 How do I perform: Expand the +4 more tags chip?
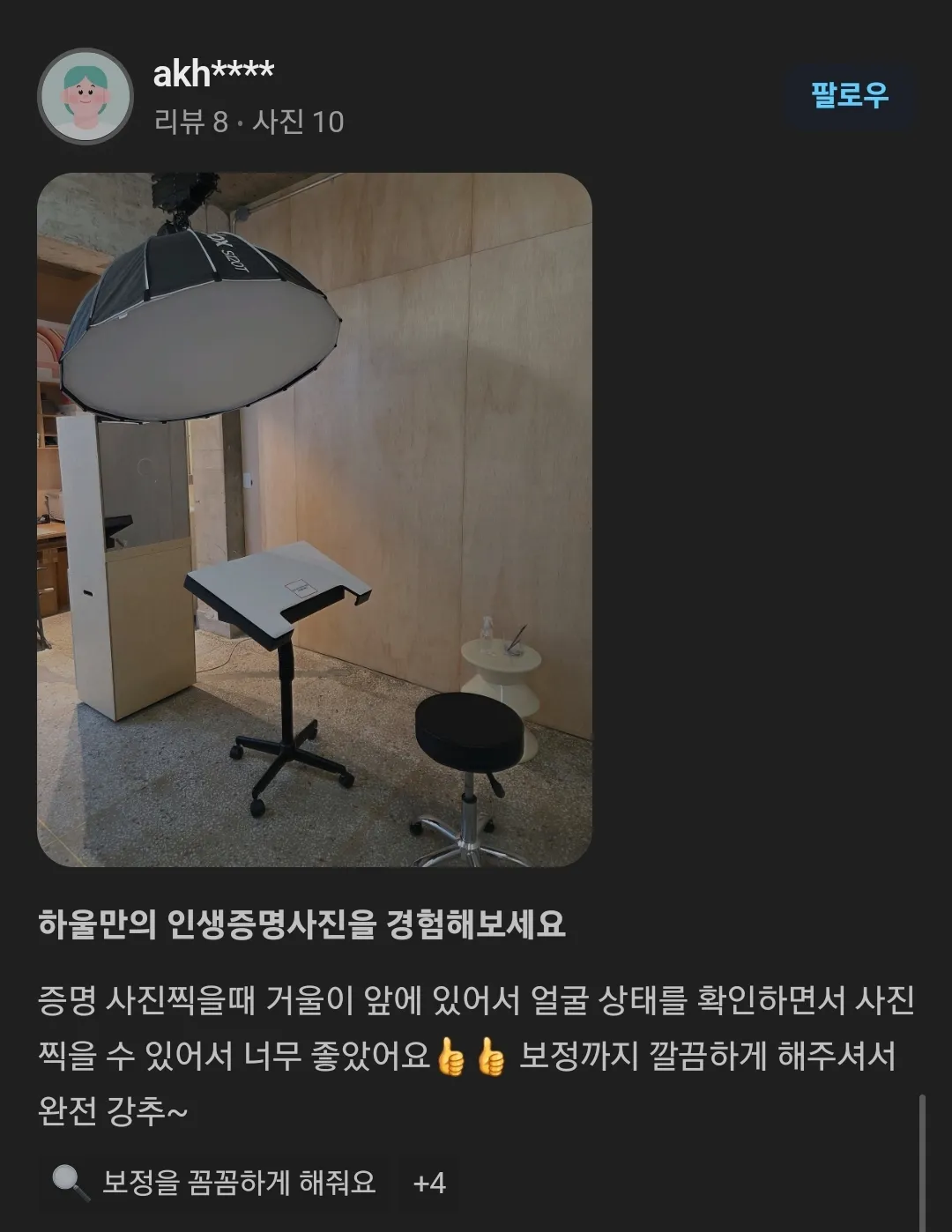[429, 1182]
